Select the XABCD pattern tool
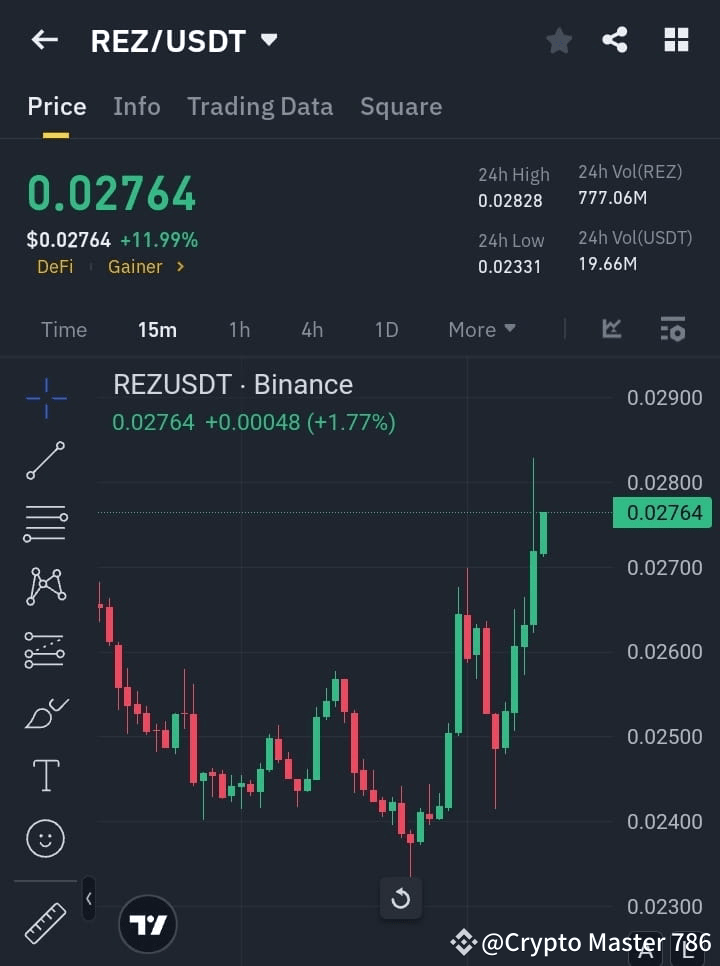This screenshot has height=966, width=720. tap(45, 587)
